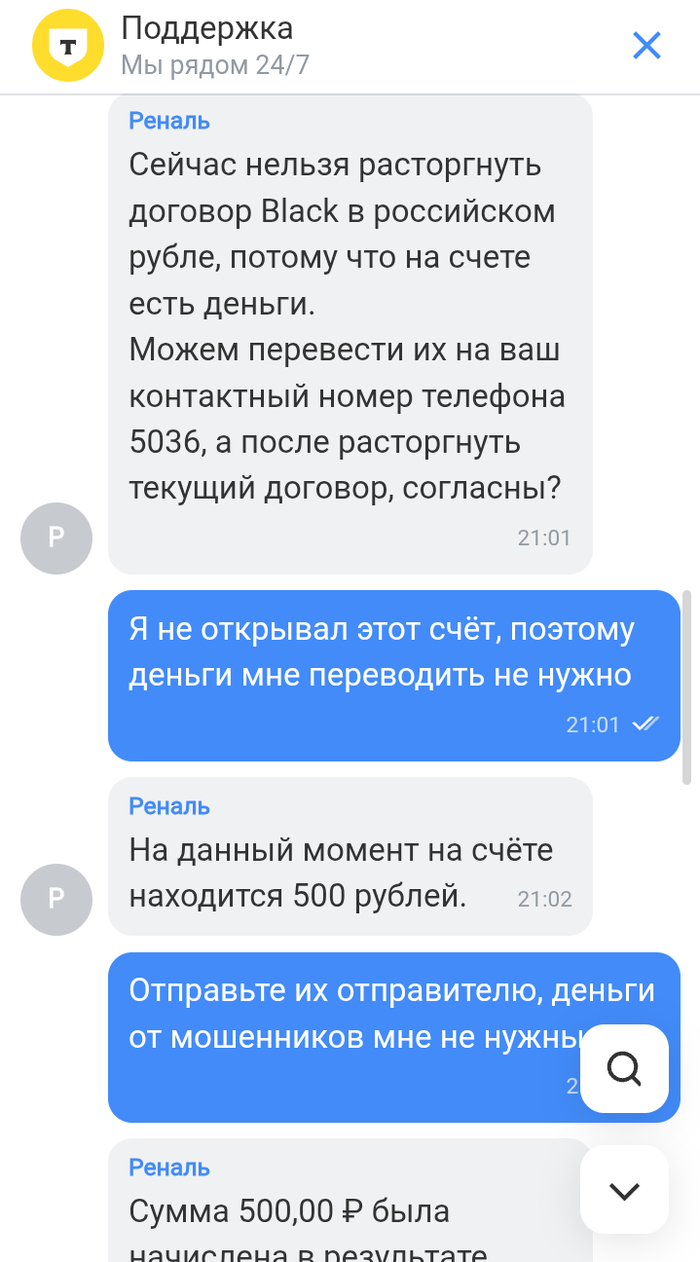Close the support chat with the X

[647, 46]
